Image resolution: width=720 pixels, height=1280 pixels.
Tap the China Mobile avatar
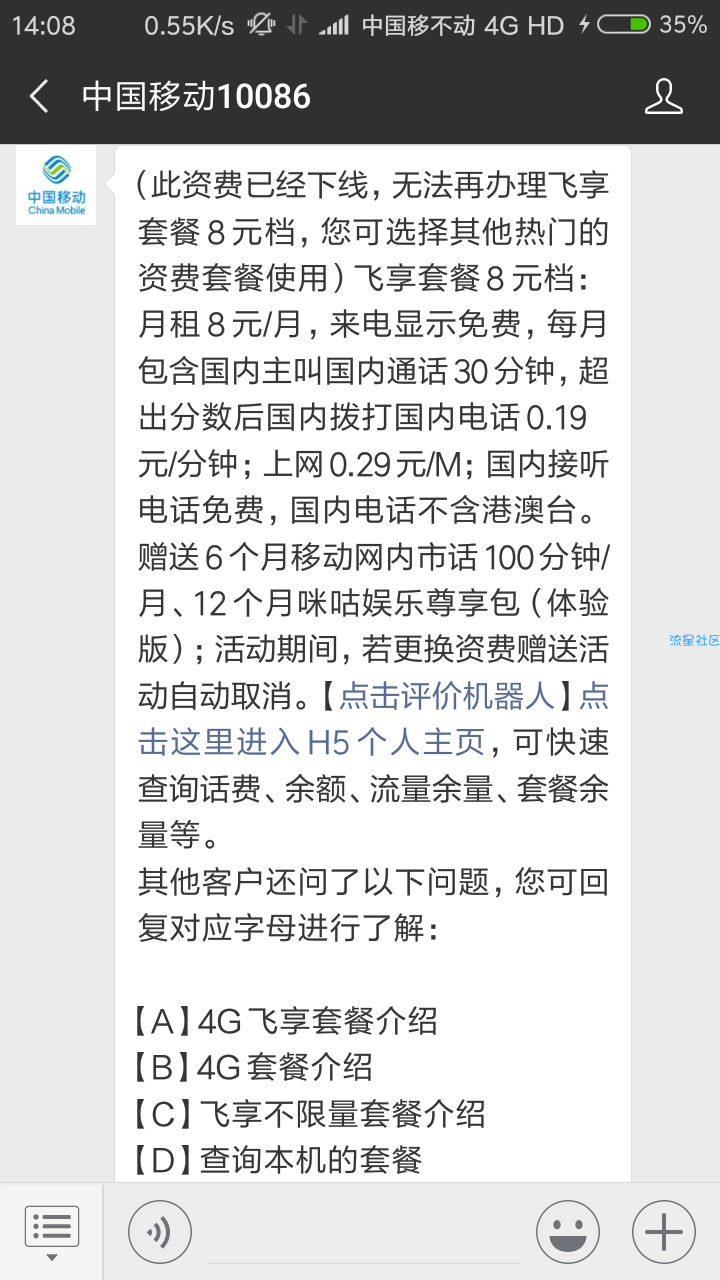click(x=56, y=185)
